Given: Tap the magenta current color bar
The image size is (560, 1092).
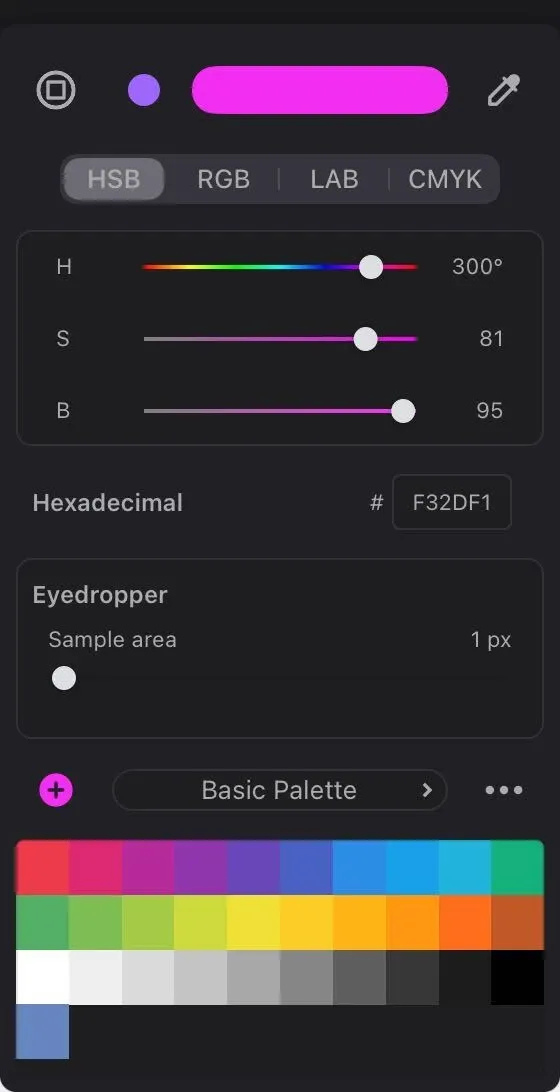Looking at the screenshot, I should [320, 90].
